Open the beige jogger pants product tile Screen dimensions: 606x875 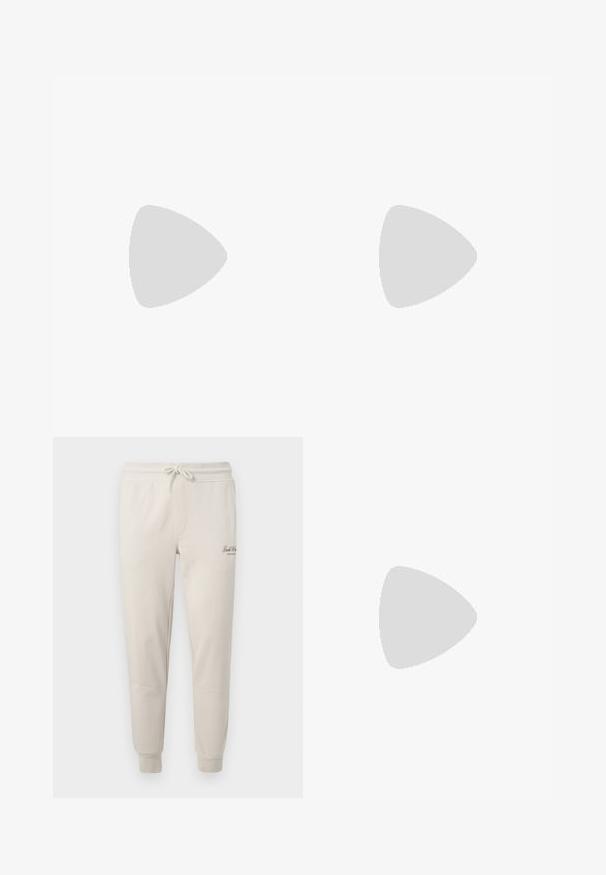(x=177, y=617)
